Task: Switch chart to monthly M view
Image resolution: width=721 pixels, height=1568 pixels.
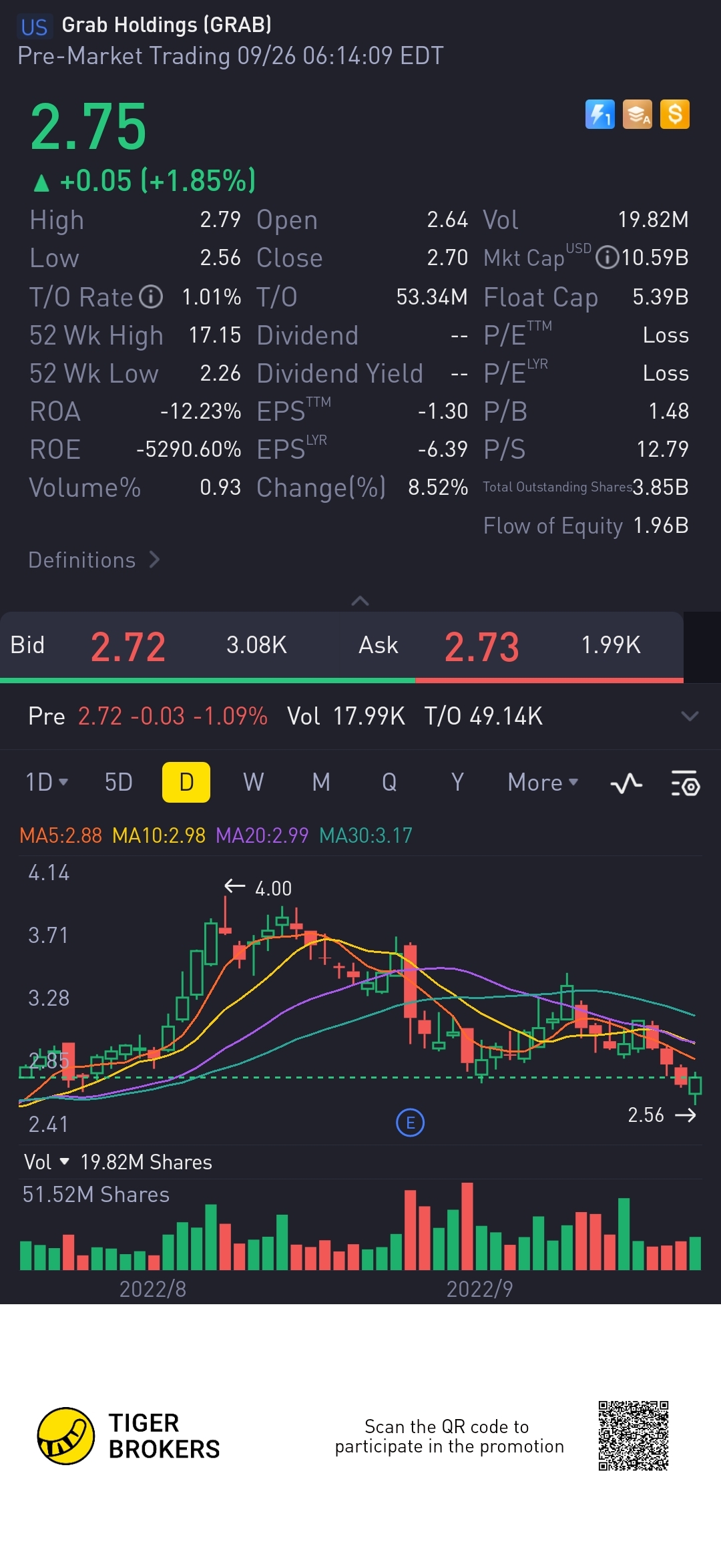Action: [x=321, y=782]
